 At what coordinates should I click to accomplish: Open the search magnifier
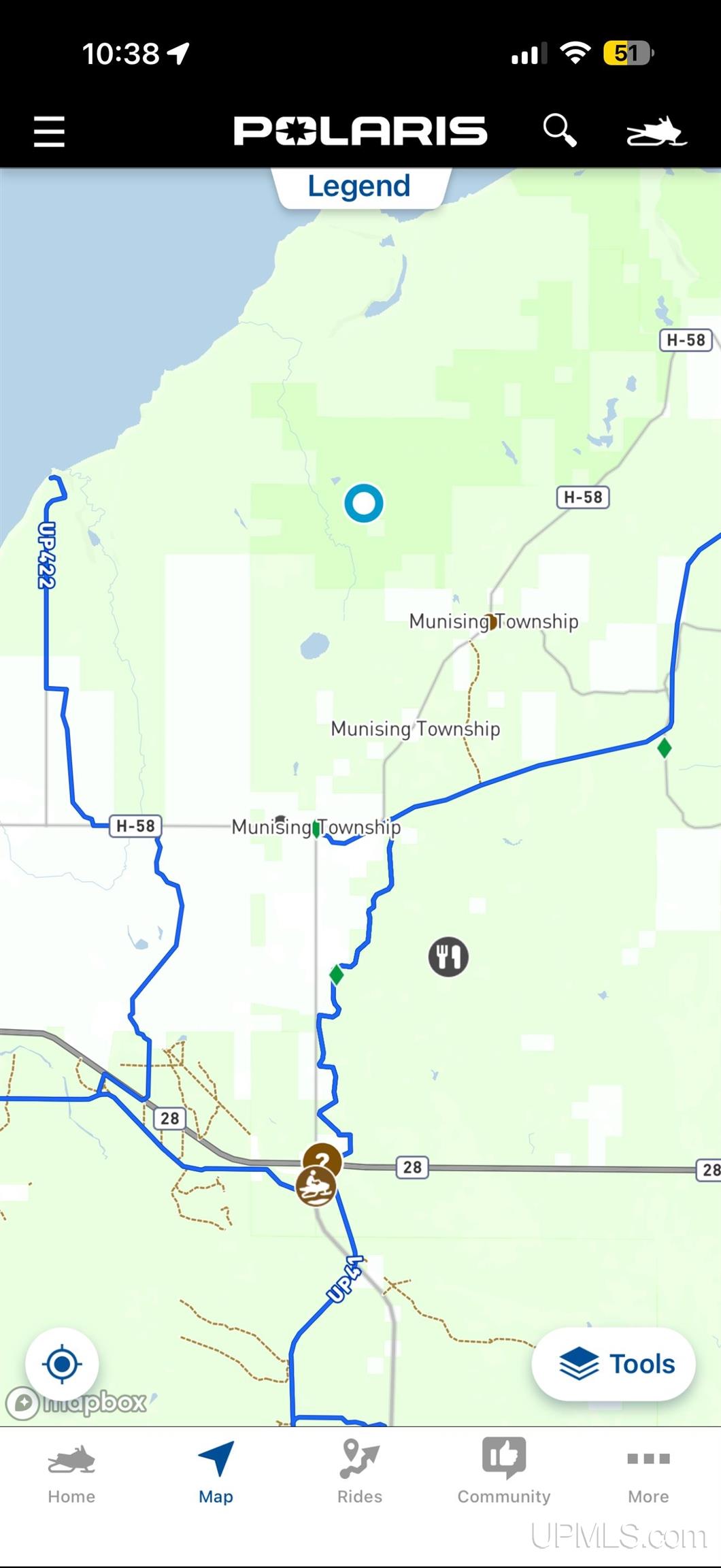pyautogui.click(x=559, y=129)
